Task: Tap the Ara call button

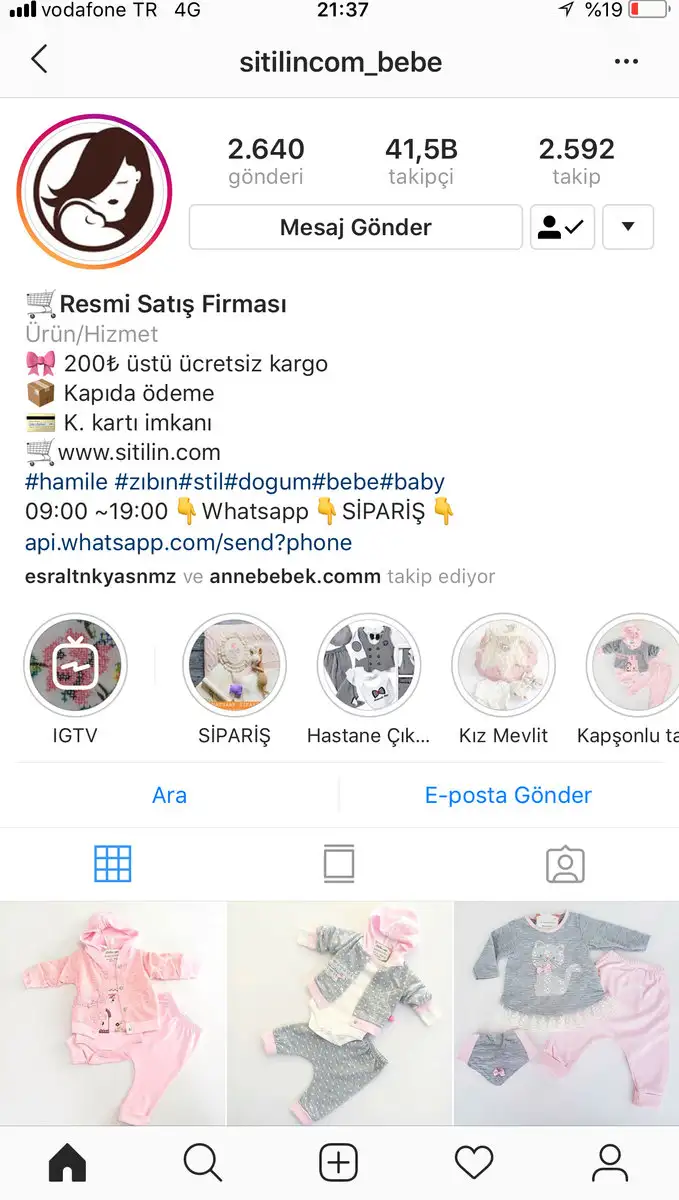Action: tap(169, 795)
